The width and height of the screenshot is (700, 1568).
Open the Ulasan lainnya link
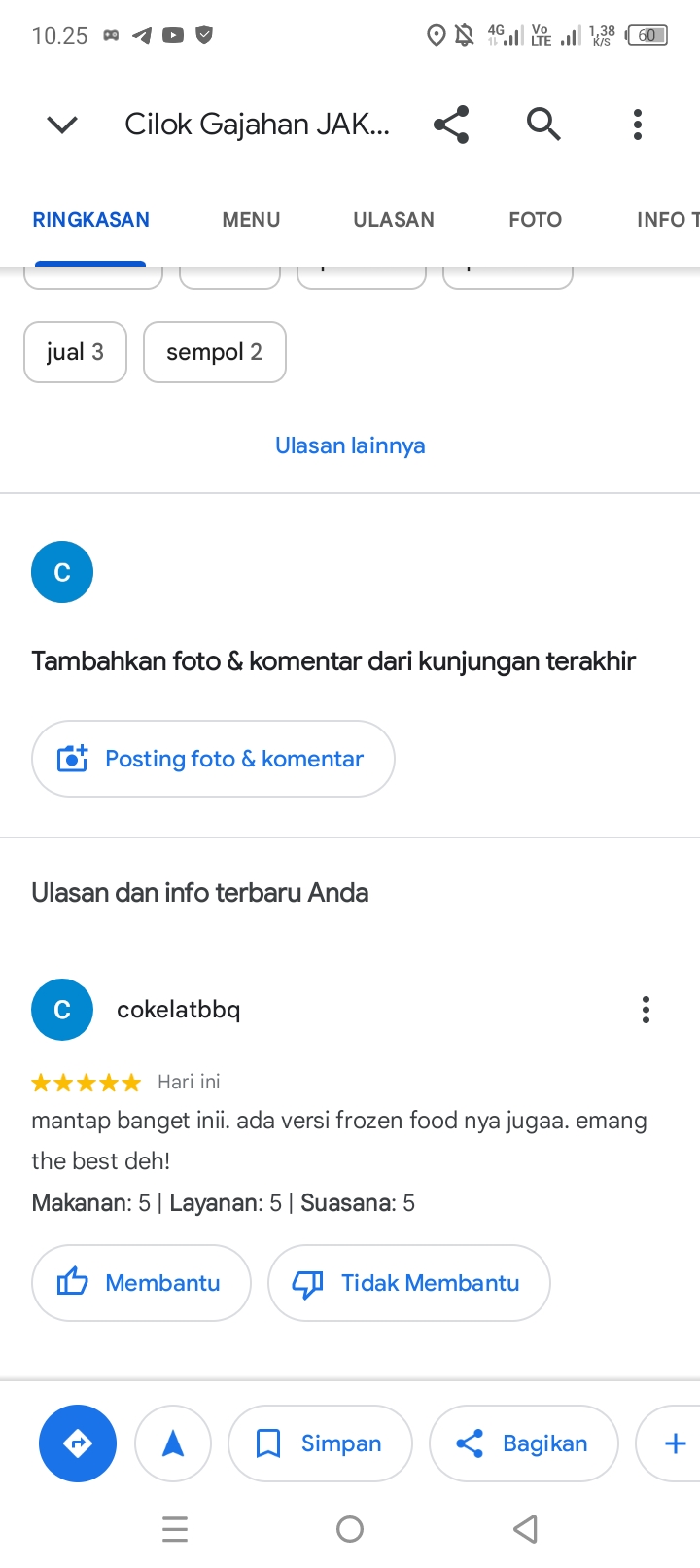tap(350, 445)
